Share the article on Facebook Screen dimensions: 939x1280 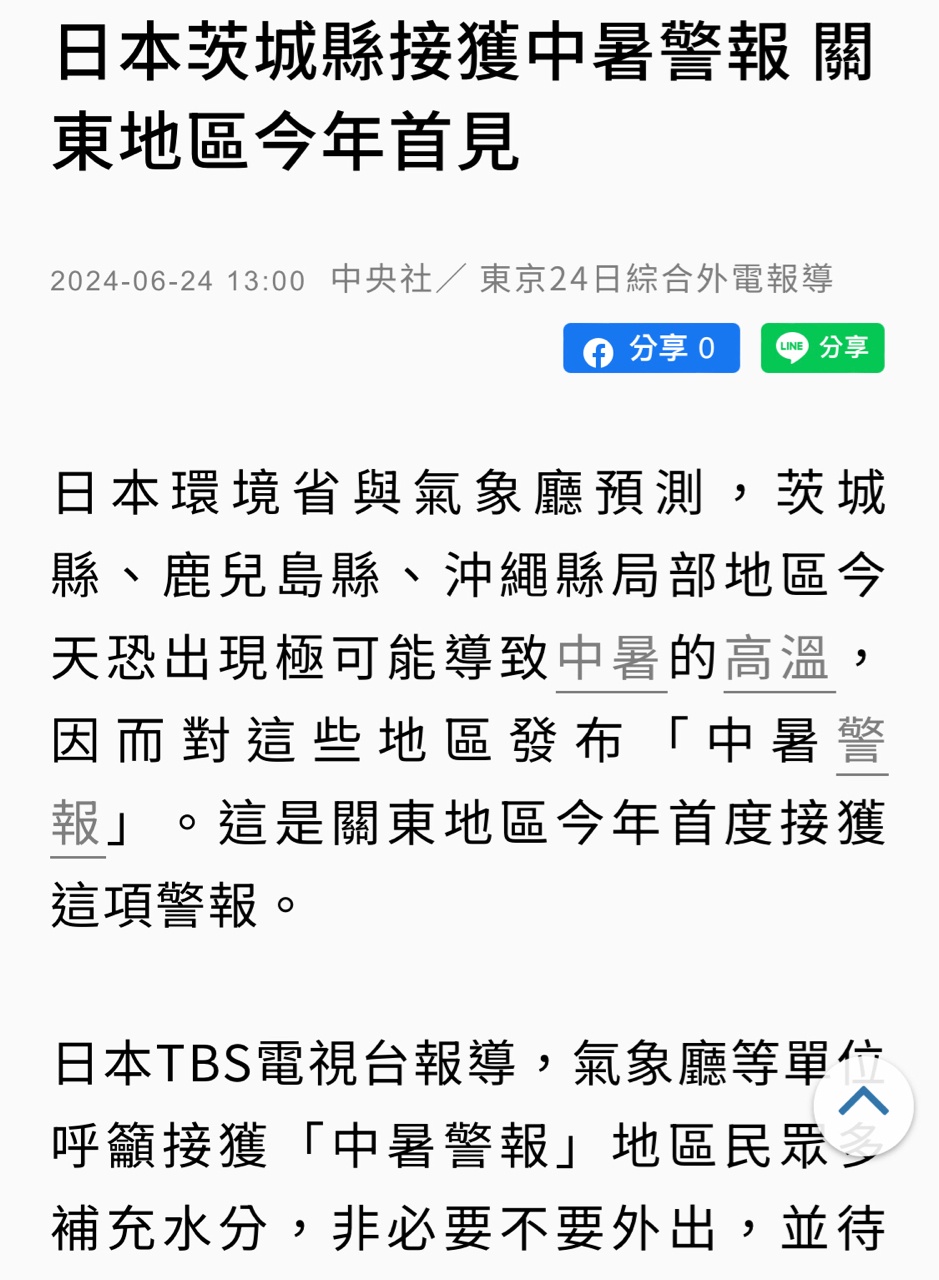651,349
